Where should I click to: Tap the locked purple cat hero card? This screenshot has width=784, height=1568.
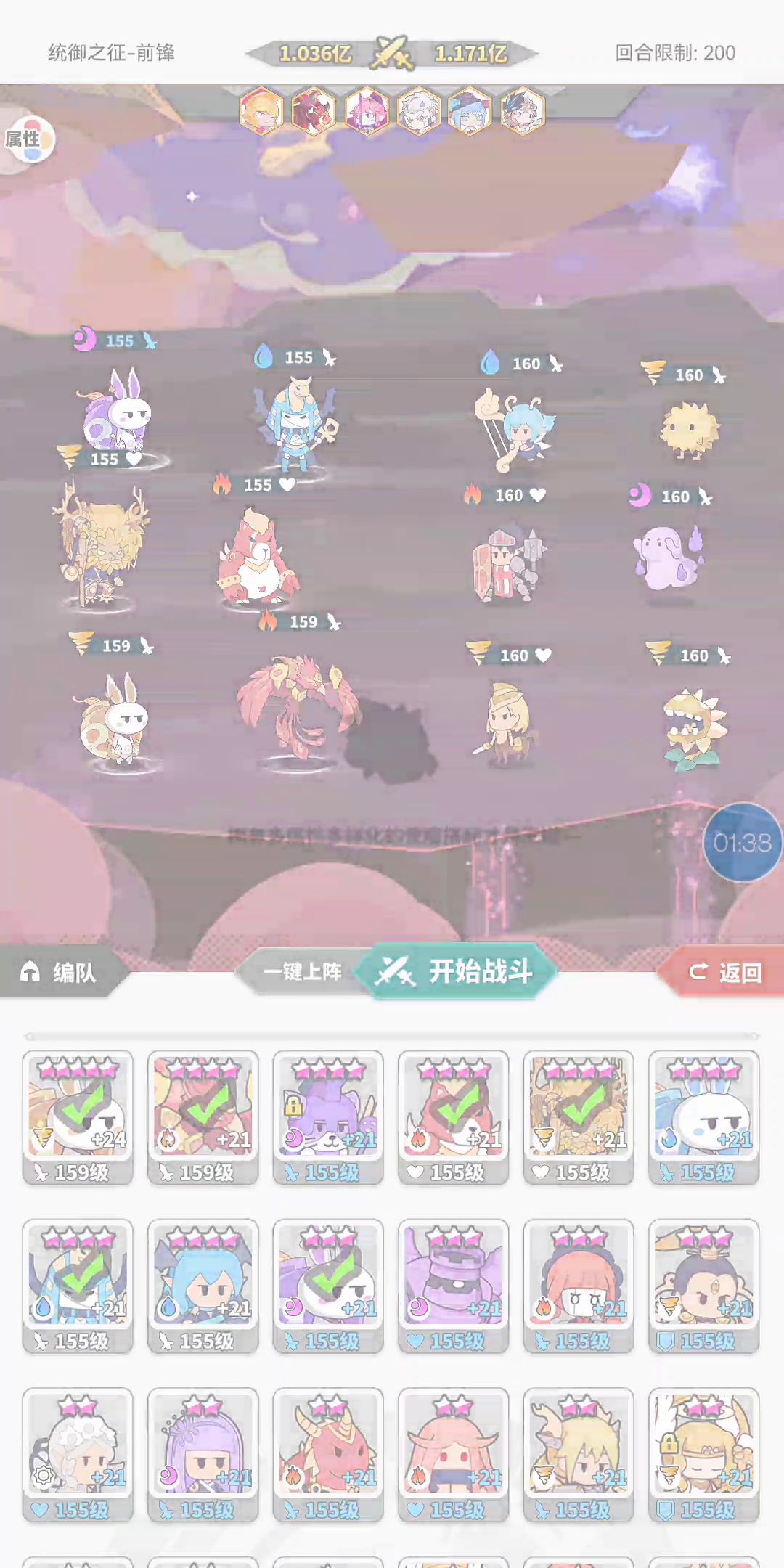328,1116
